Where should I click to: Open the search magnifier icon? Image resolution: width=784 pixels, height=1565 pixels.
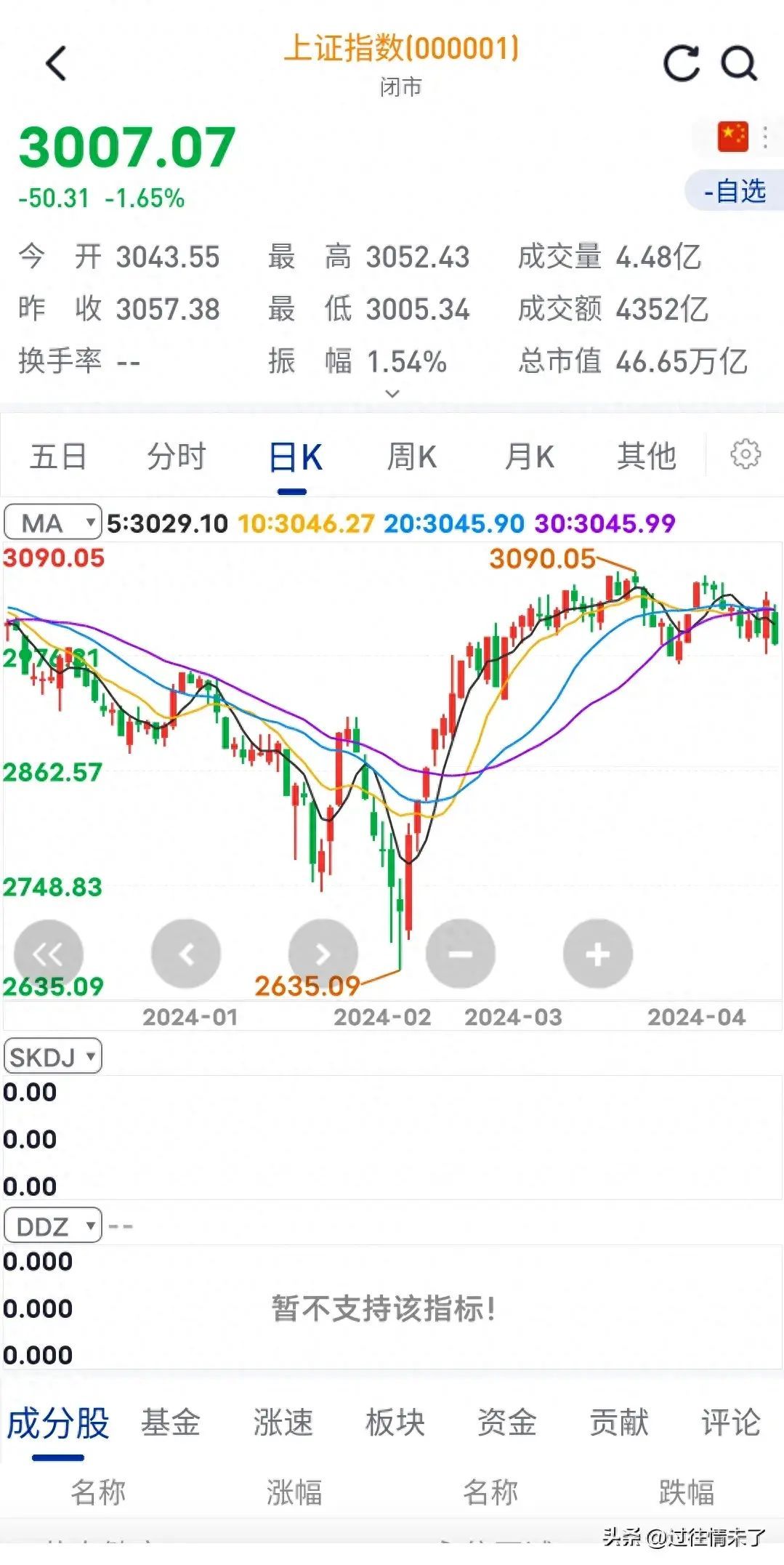pos(739,64)
